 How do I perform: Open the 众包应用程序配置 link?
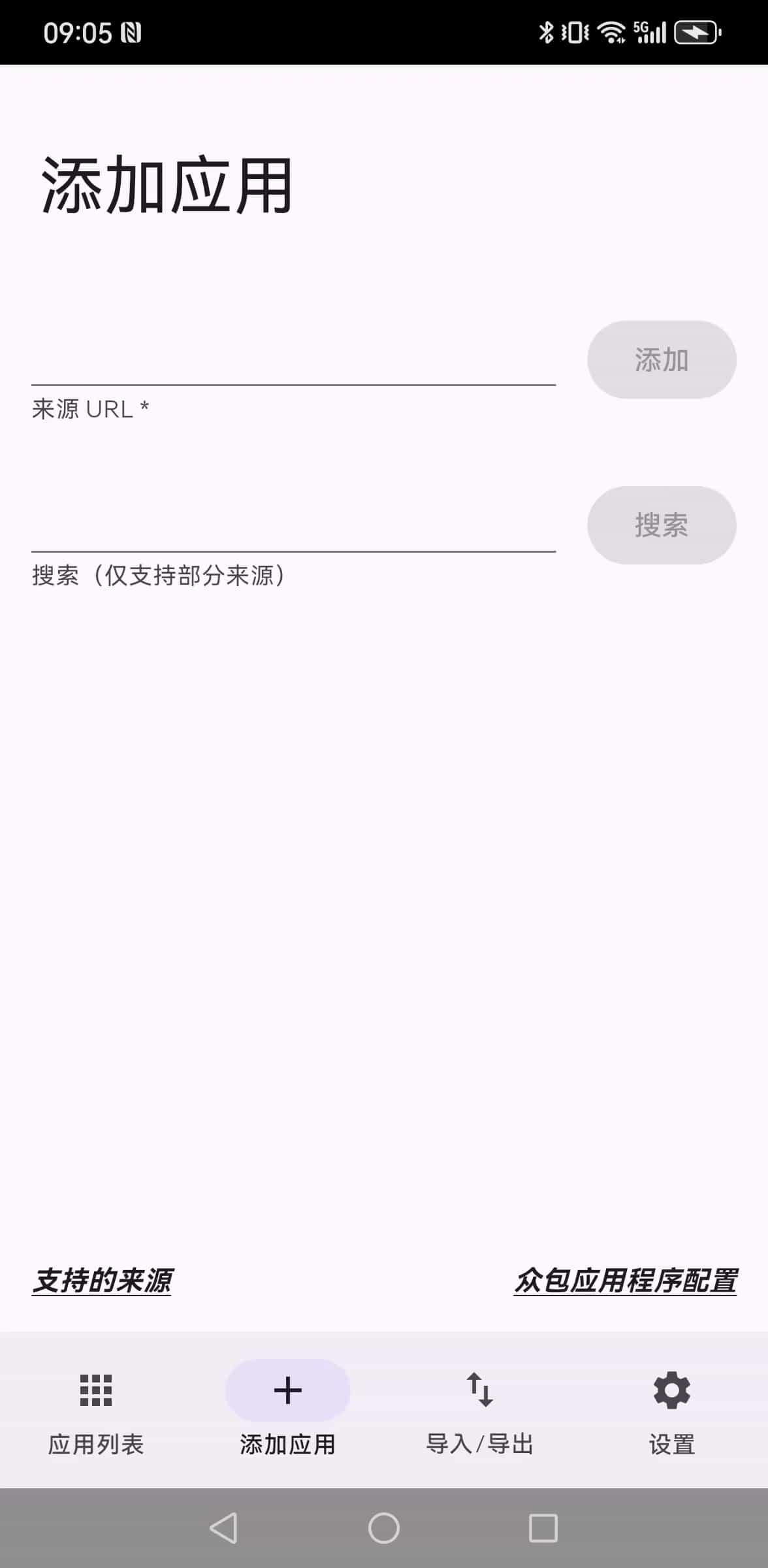(x=625, y=1280)
